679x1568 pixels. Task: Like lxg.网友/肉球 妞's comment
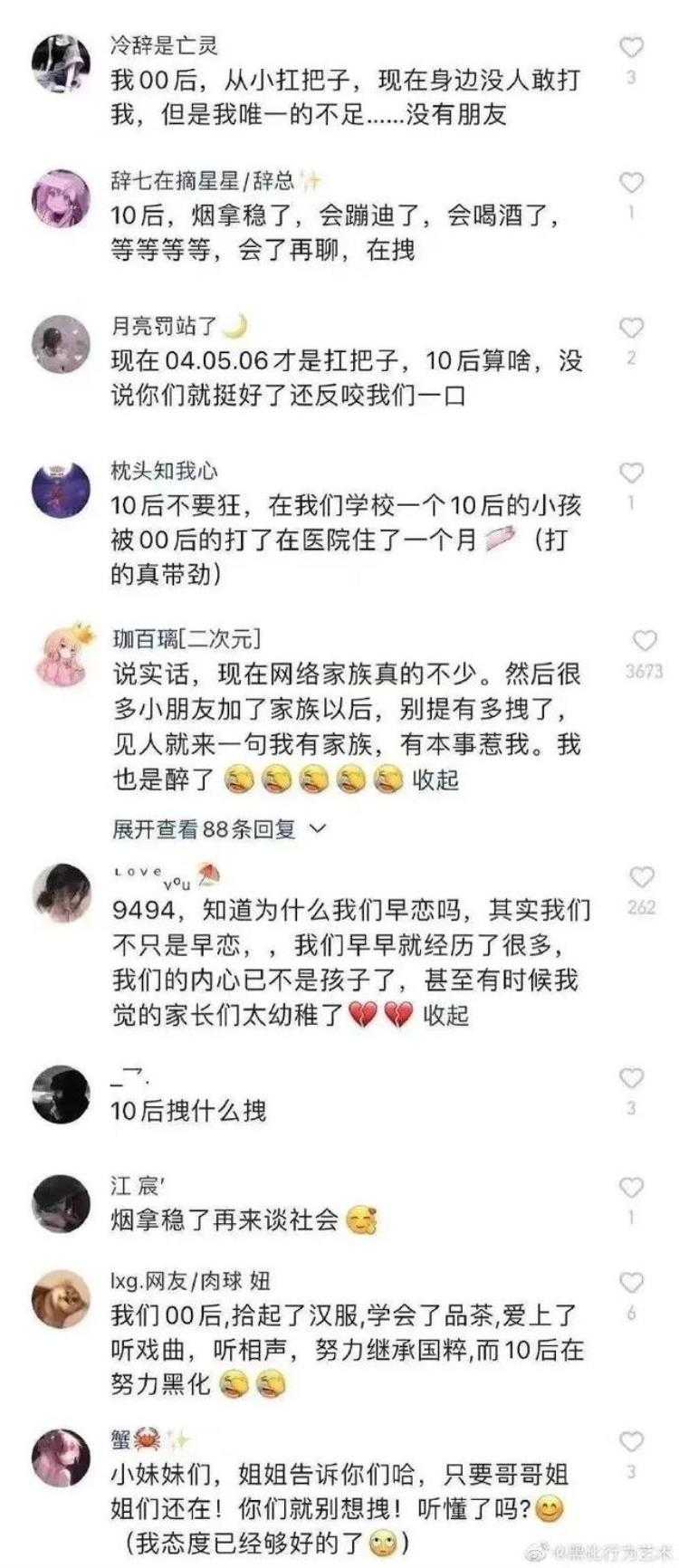pos(631,1283)
